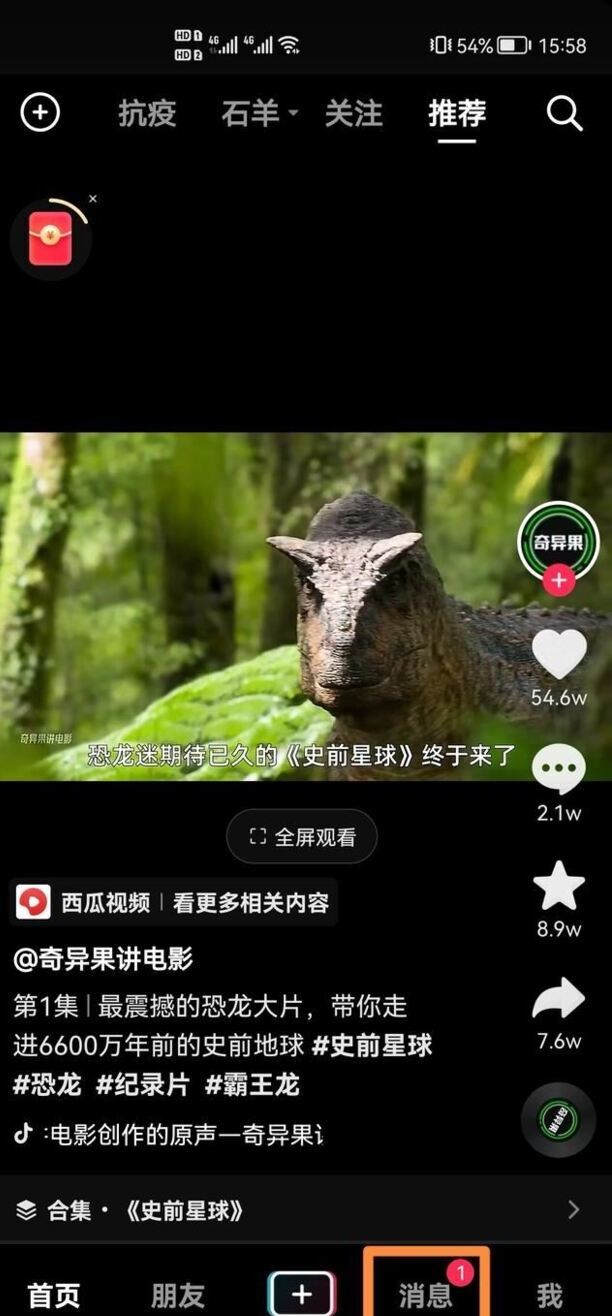Go to the 朋友 tab

tap(177, 1296)
